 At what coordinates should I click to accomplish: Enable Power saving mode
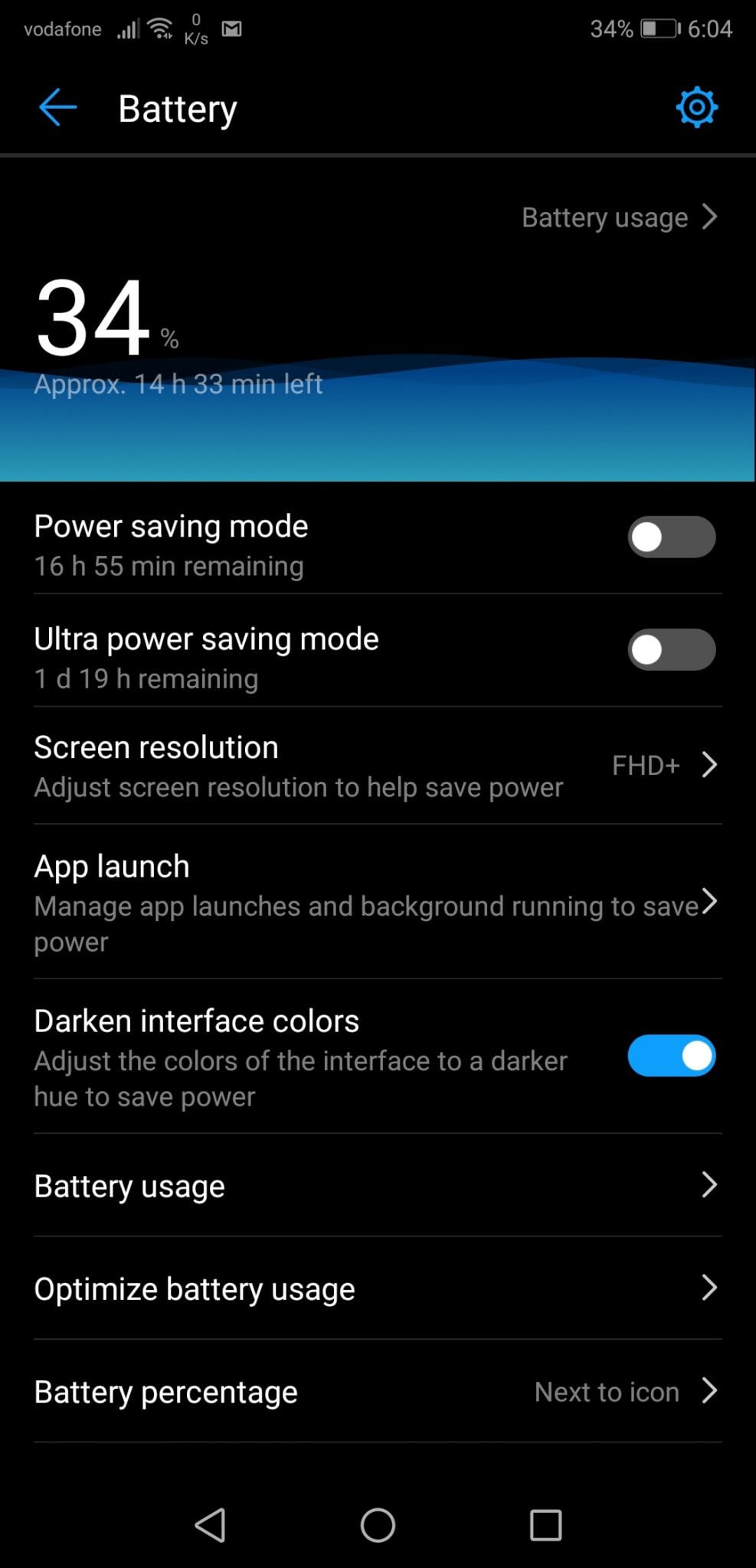tap(672, 537)
